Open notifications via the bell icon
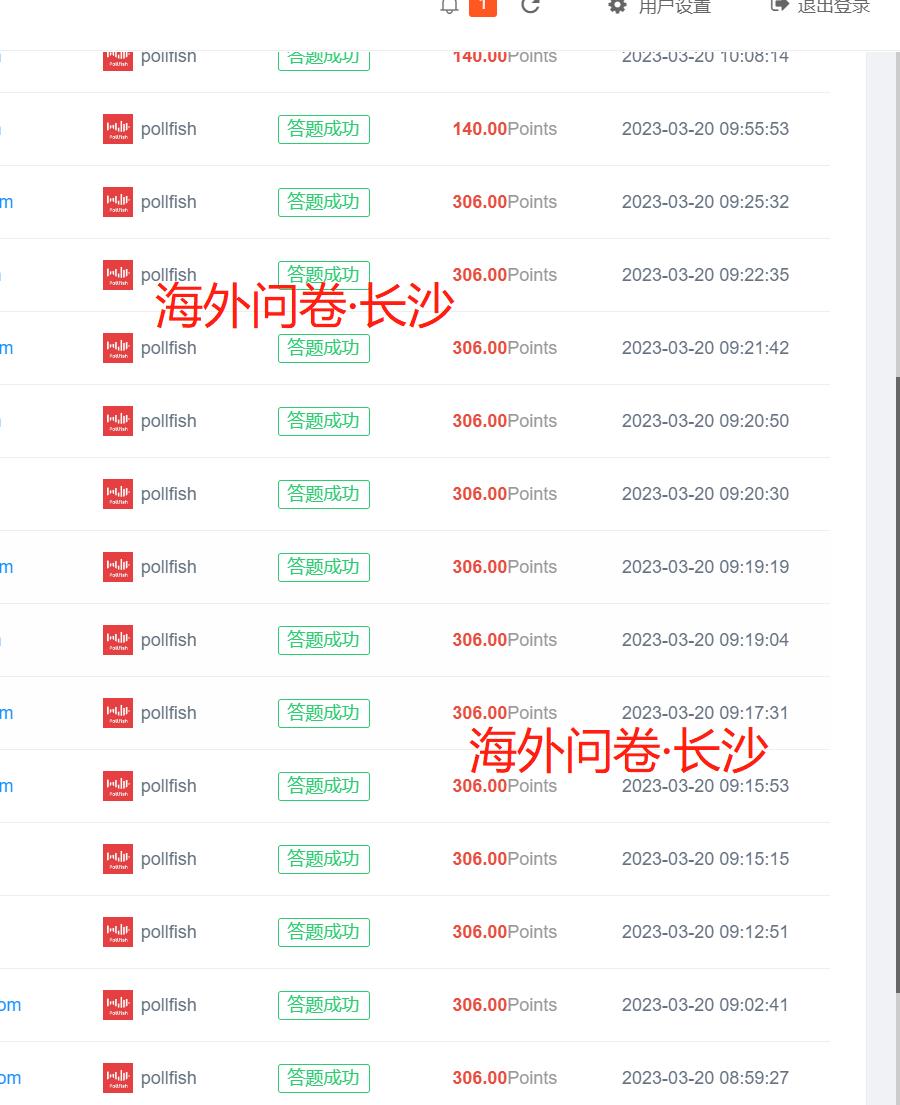The height and width of the screenshot is (1105, 900). (448, 7)
